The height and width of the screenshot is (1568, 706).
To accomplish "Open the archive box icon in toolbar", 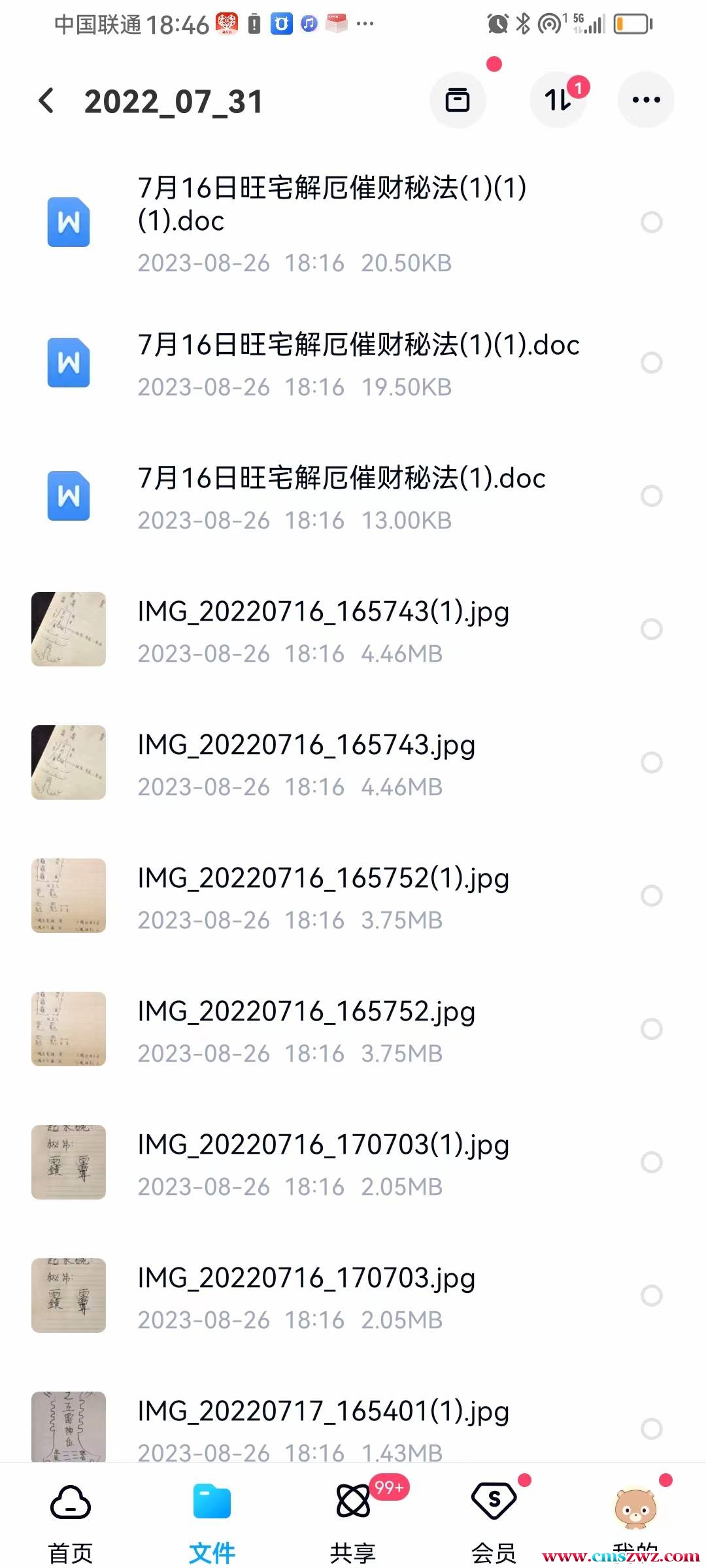I will coord(458,100).
